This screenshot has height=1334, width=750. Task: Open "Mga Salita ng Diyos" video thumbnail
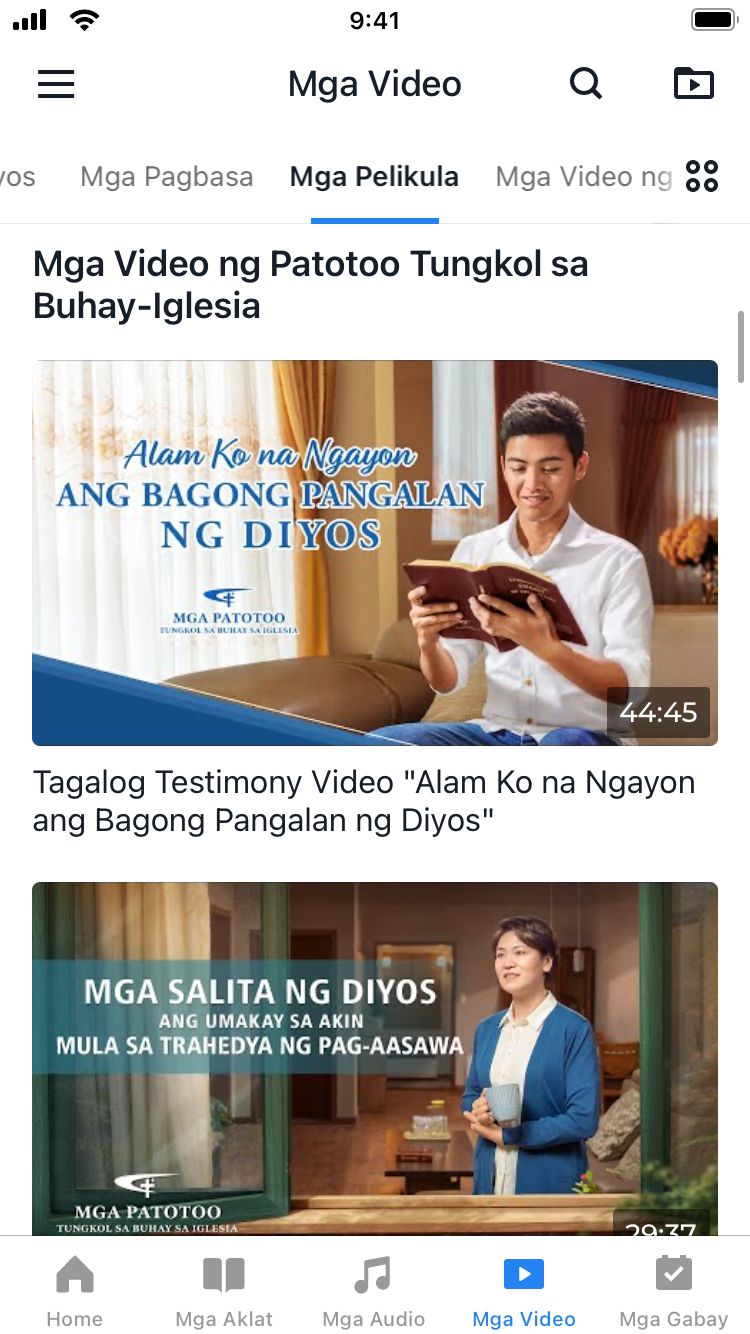375,1058
